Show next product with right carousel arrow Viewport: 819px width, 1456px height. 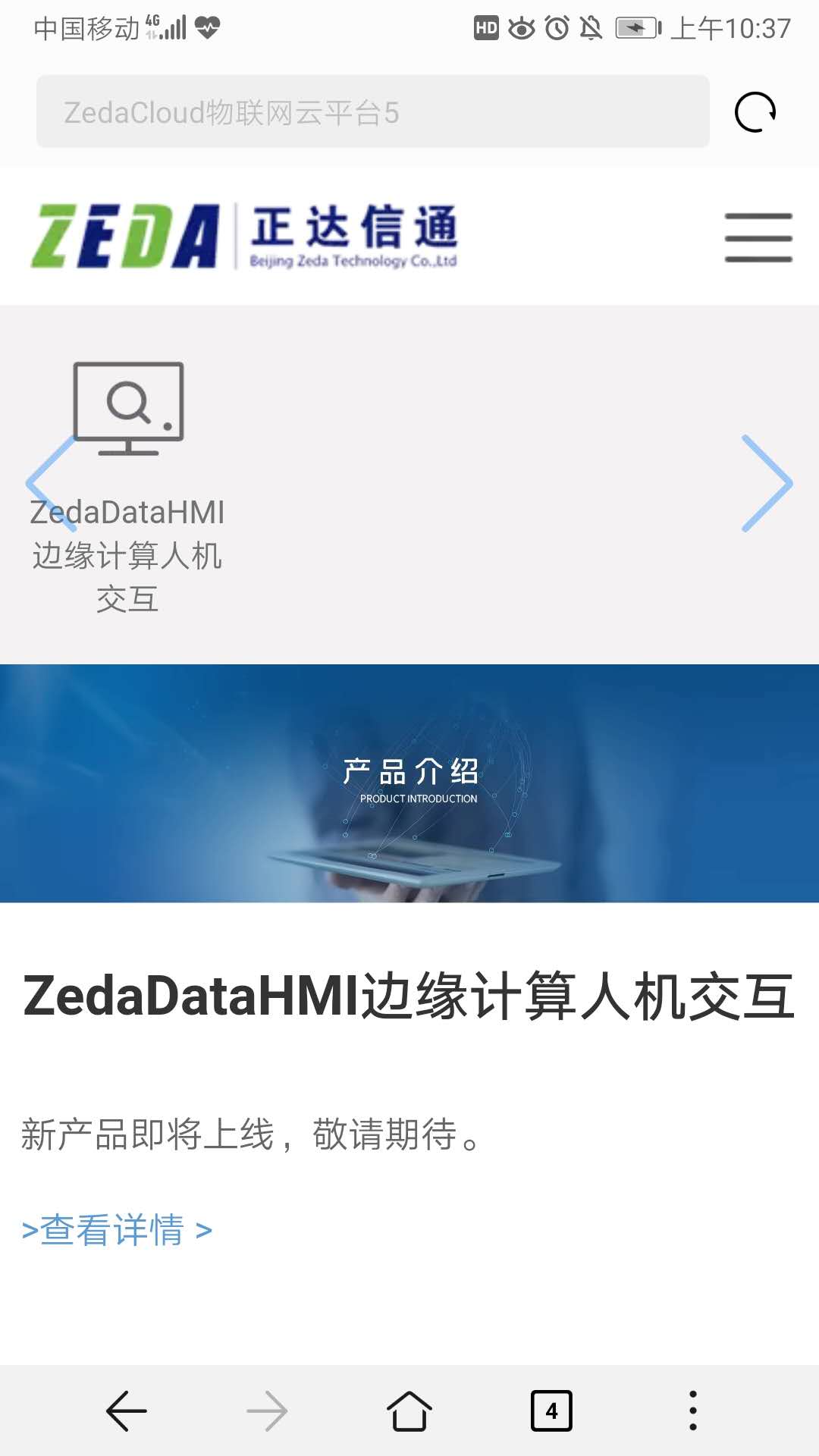(767, 483)
